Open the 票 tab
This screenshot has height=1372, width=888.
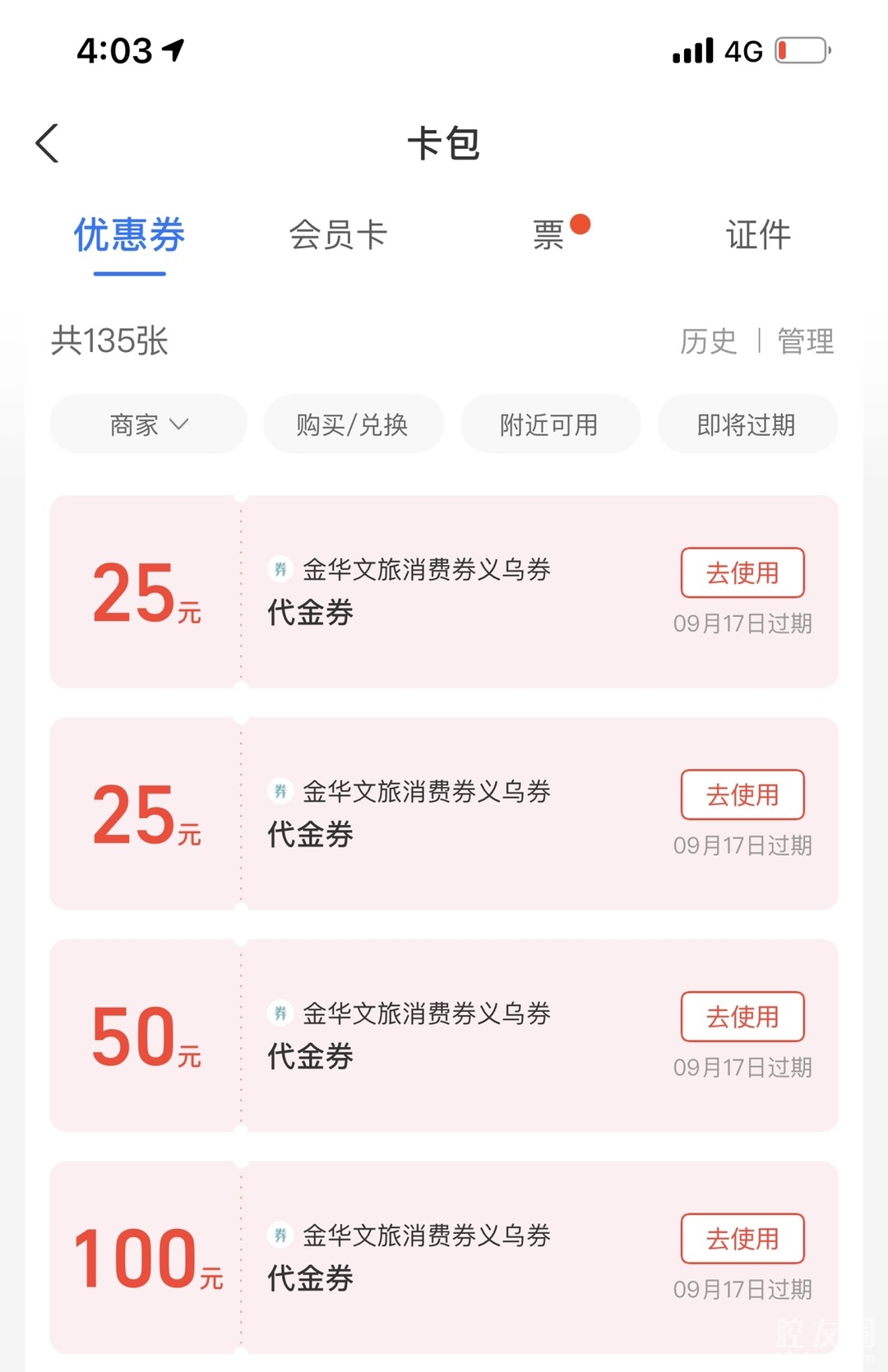549,235
